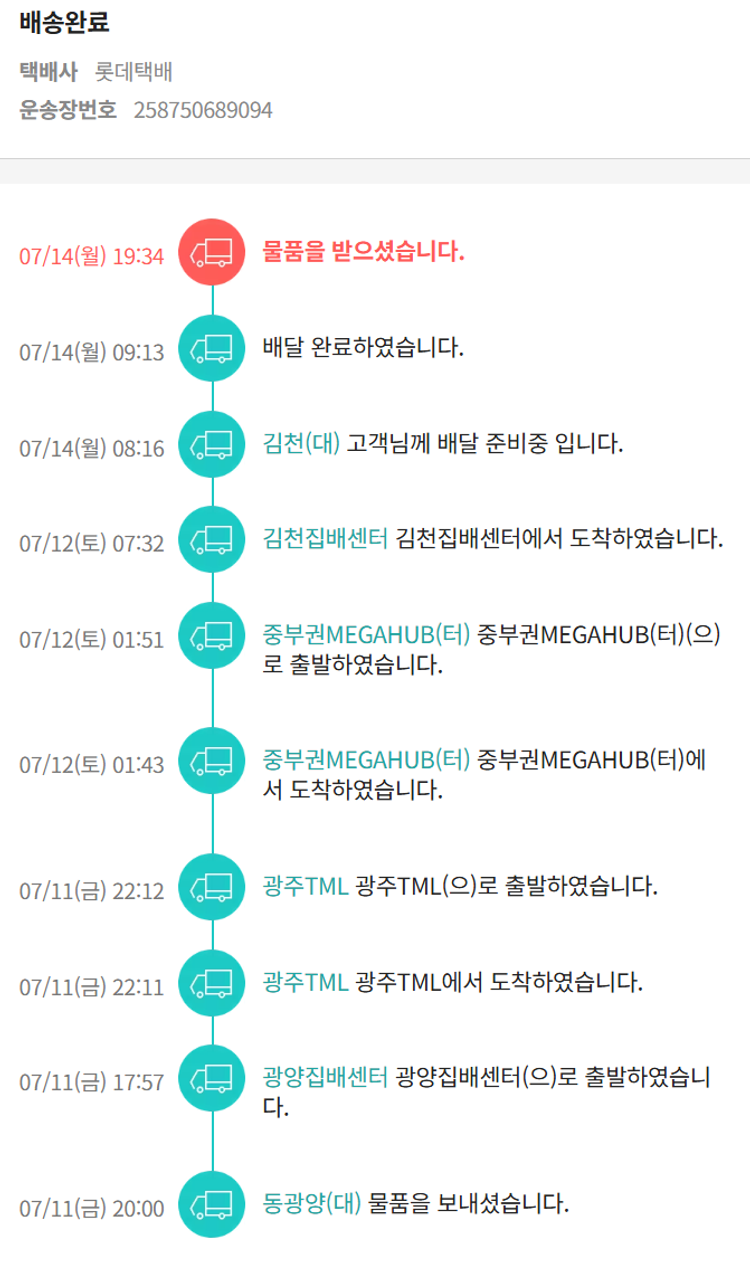The width and height of the screenshot is (750, 1265).
Task: Tap the 동광양(대) branch link
Action: 311,1203
